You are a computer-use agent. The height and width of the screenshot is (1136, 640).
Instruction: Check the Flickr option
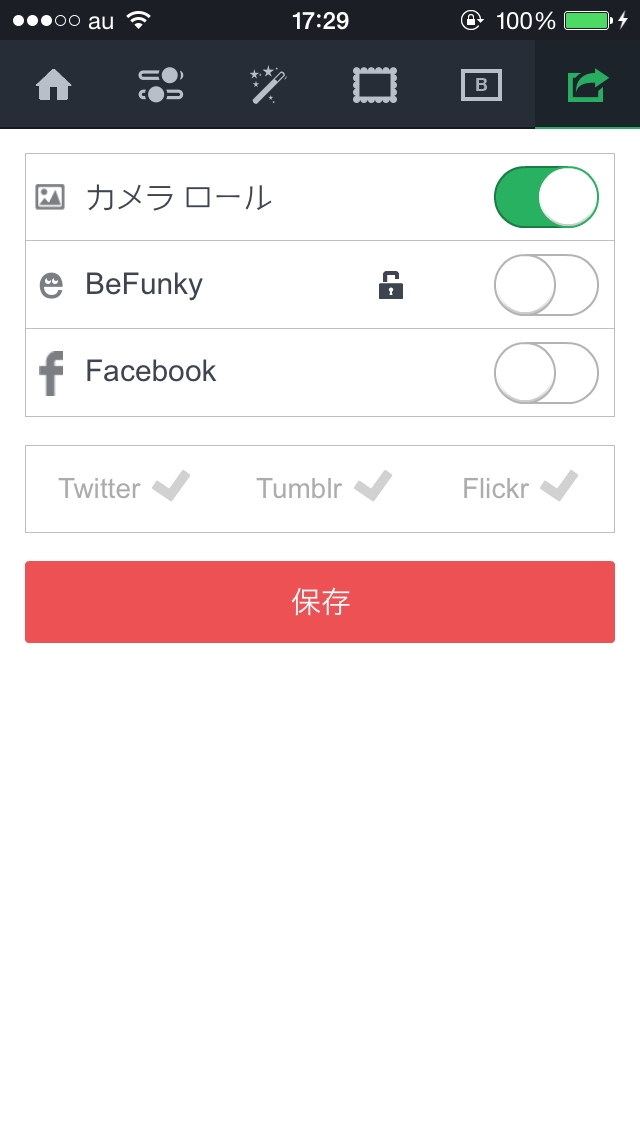click(520, 488)
